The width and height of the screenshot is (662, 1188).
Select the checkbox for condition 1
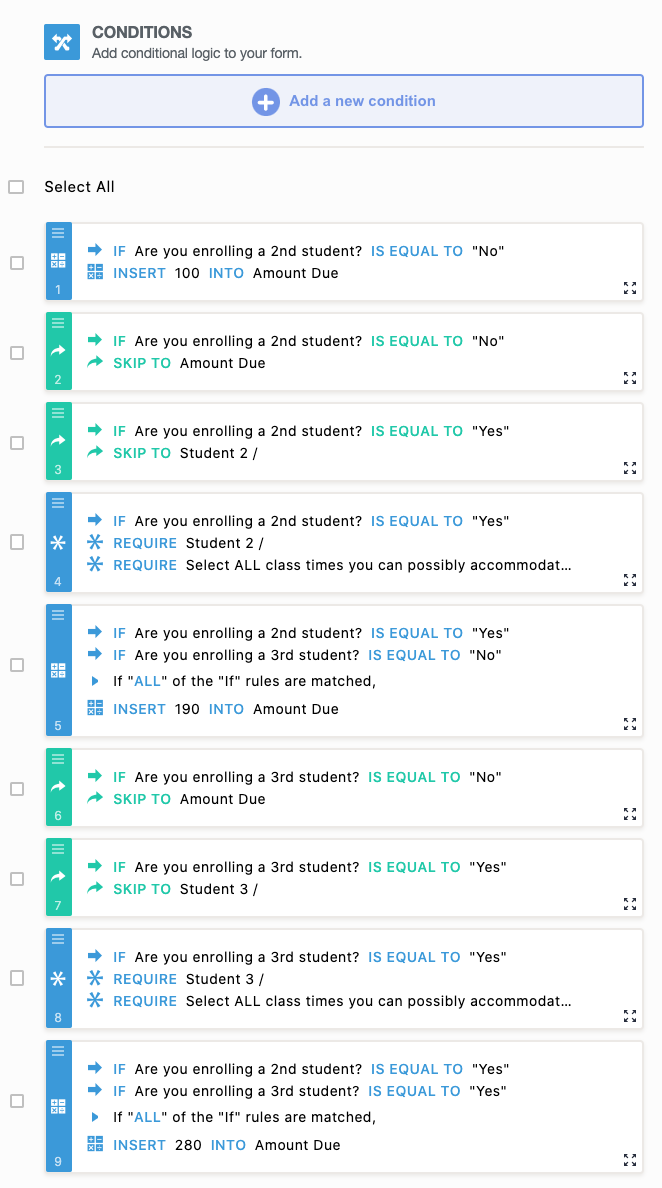click(17, 263)
